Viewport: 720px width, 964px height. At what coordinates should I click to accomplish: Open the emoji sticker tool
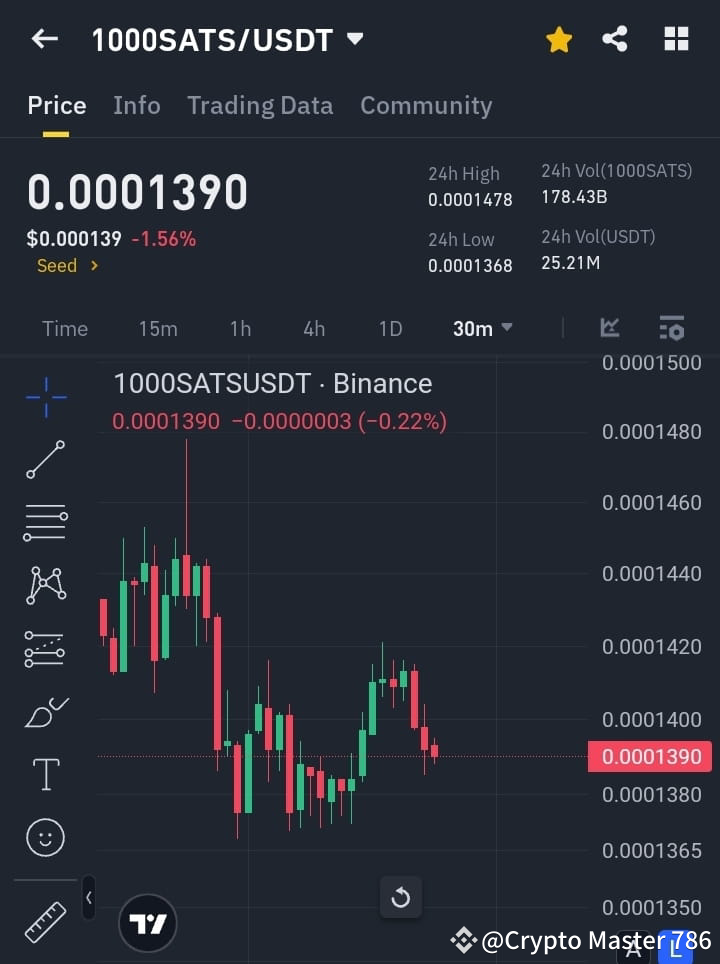click(45, 837)
